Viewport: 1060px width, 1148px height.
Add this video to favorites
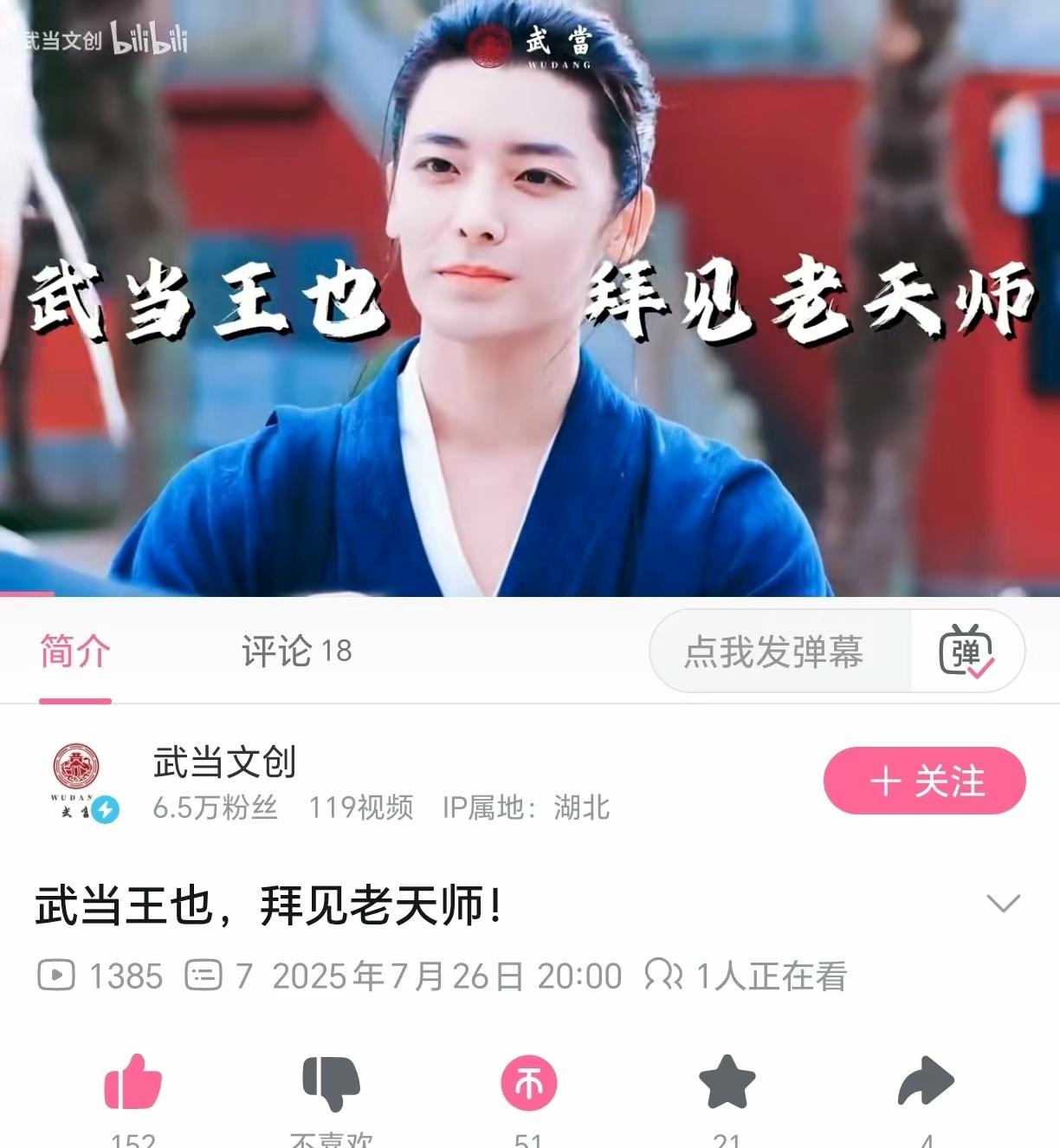pyautogui.click(x=727, y=1082)
